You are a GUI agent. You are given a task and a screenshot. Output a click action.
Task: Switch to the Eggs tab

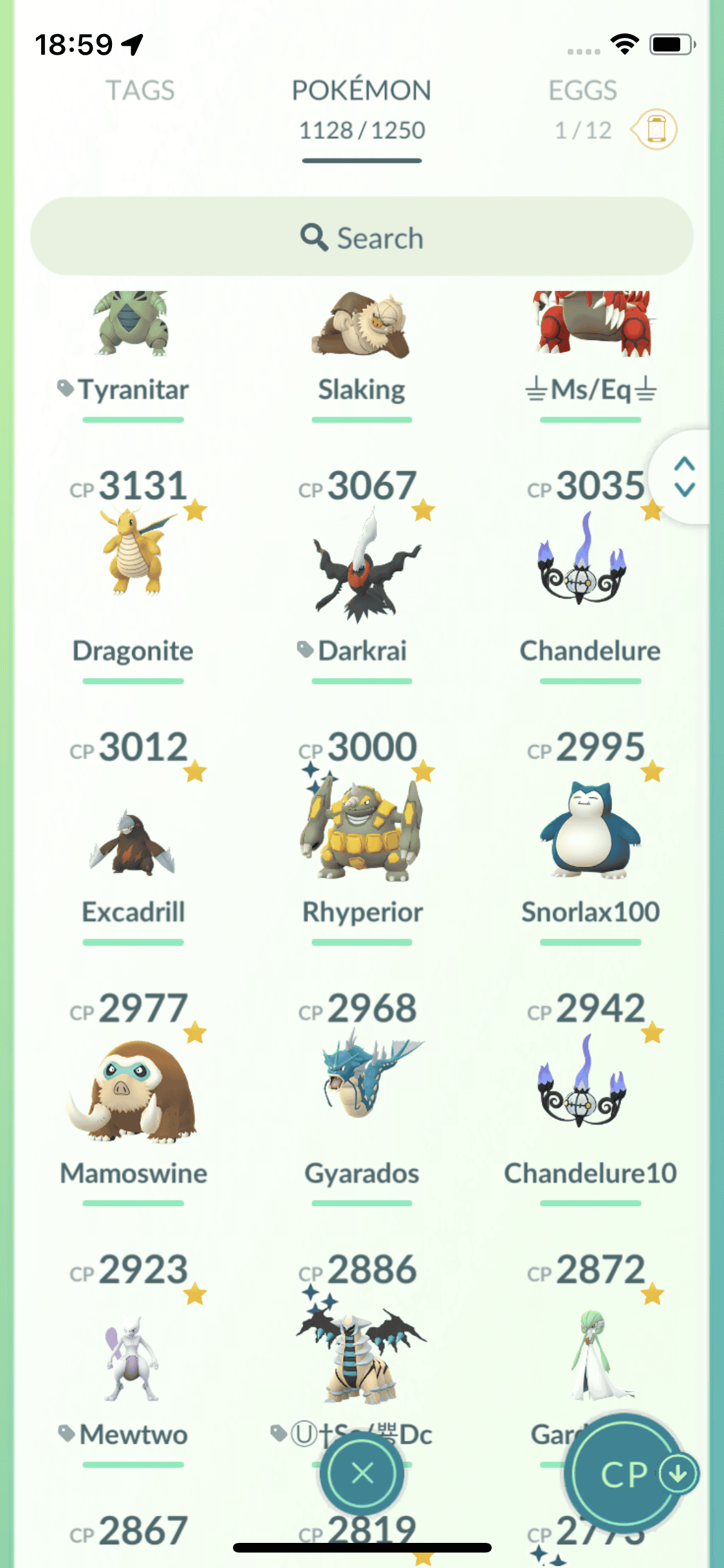pos(582,91)
